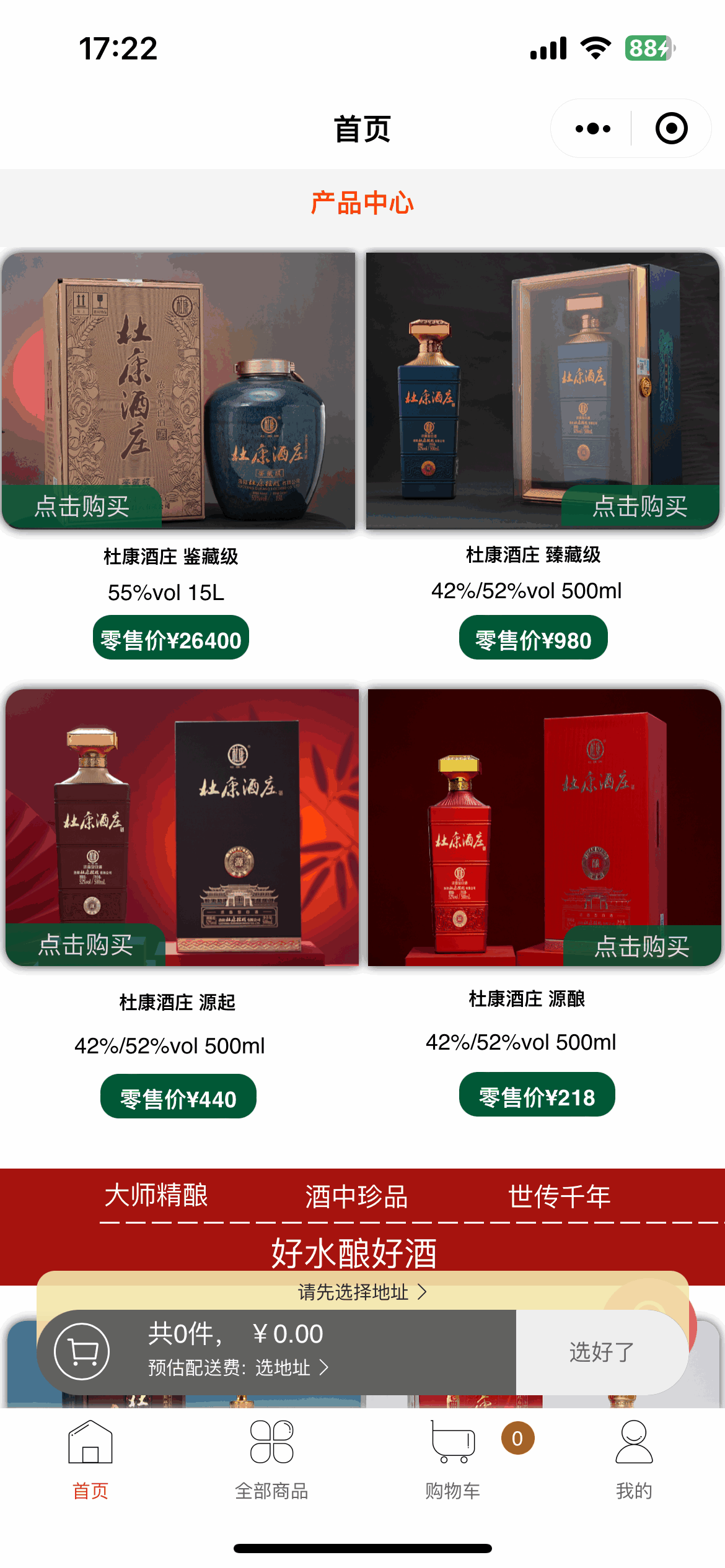Close the mini program via circle icon
The width and height of the screenshot is (725, 1568).
point(671,129)
